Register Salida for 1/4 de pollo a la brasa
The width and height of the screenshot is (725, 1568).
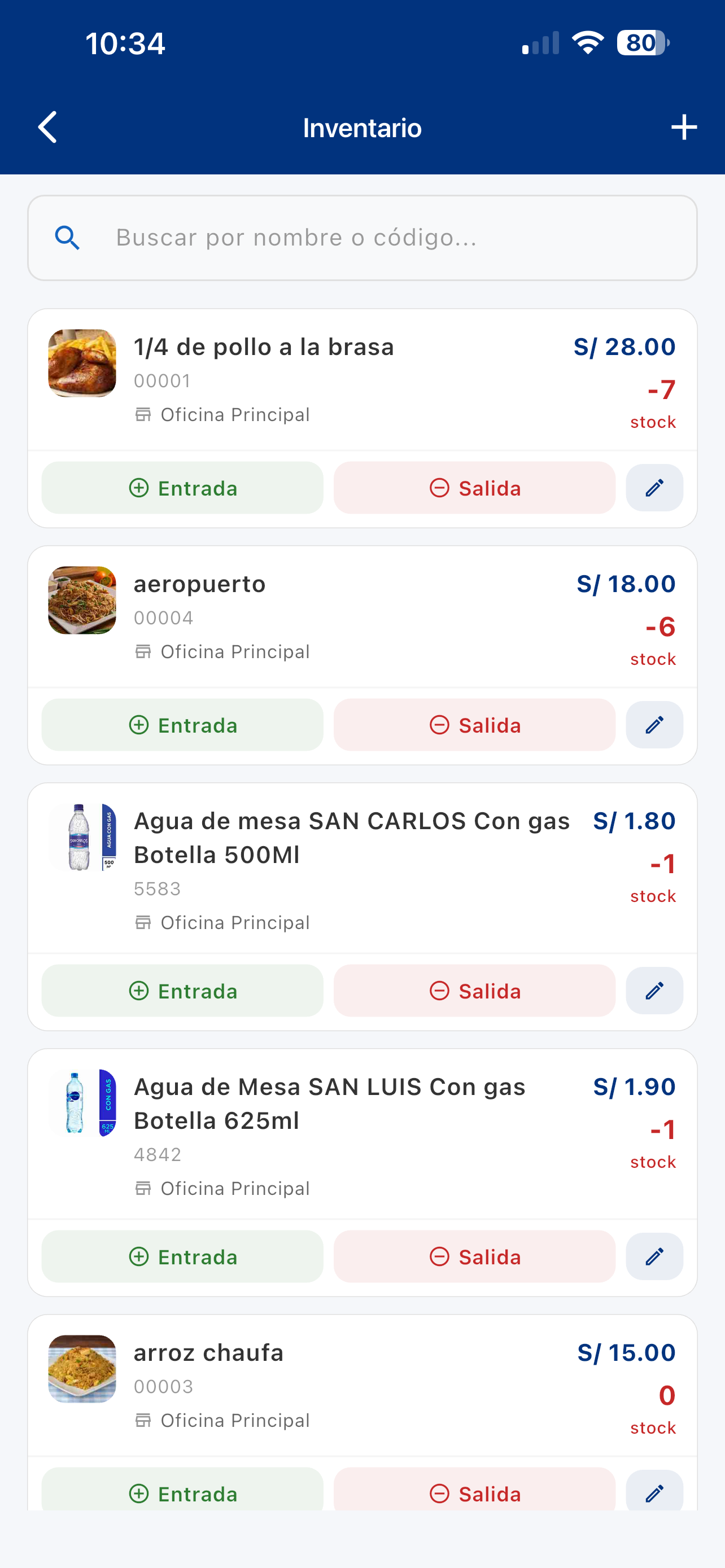point(474,488)
